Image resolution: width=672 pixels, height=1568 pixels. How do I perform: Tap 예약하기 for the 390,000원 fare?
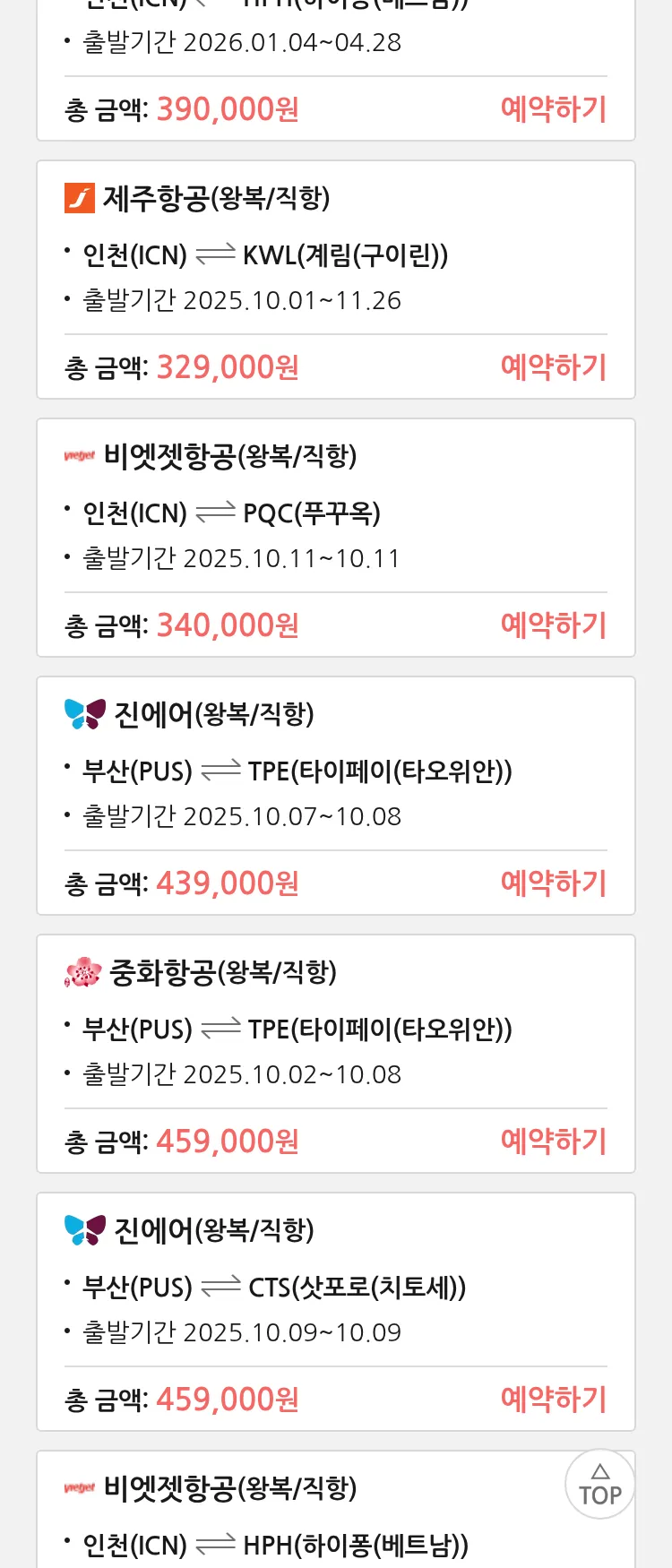coord(553,109)
